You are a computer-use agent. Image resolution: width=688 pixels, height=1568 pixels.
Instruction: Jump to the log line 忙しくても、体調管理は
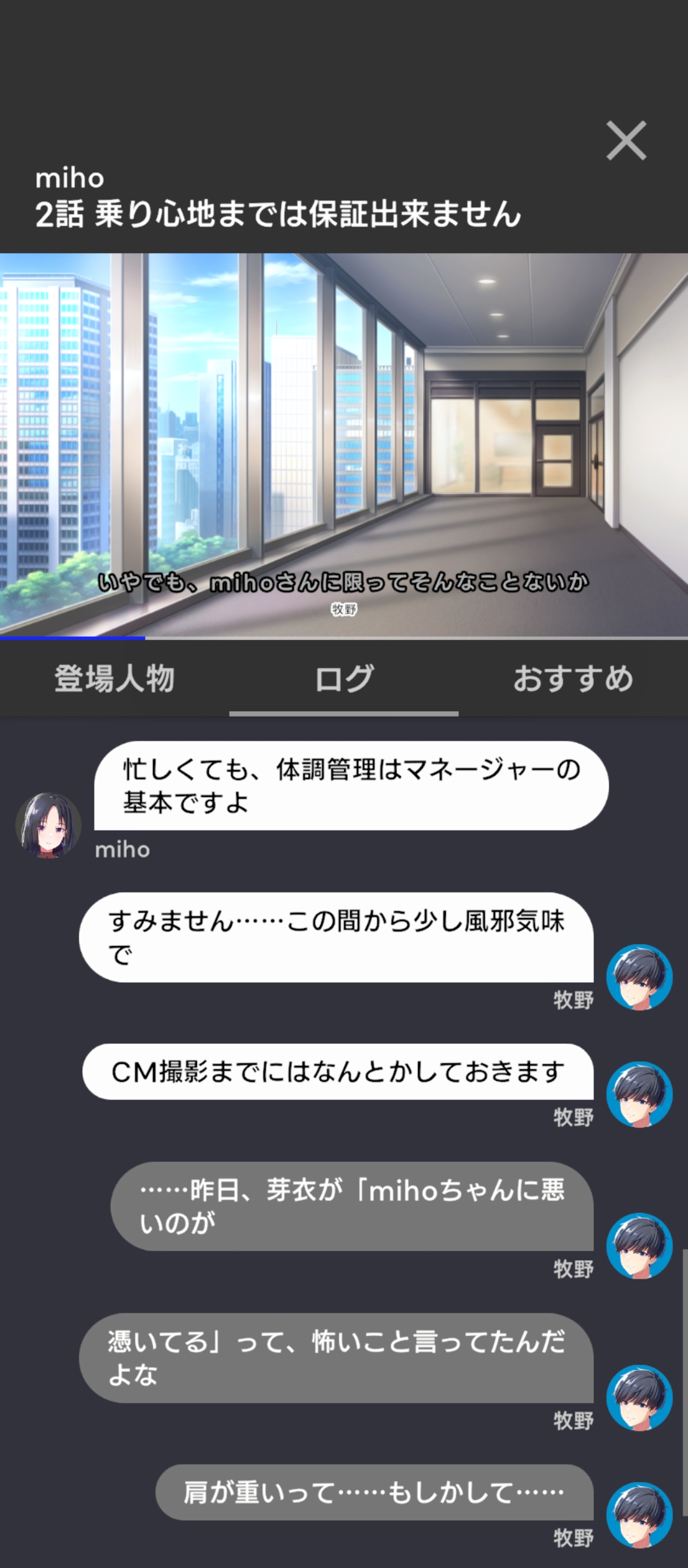351,785
